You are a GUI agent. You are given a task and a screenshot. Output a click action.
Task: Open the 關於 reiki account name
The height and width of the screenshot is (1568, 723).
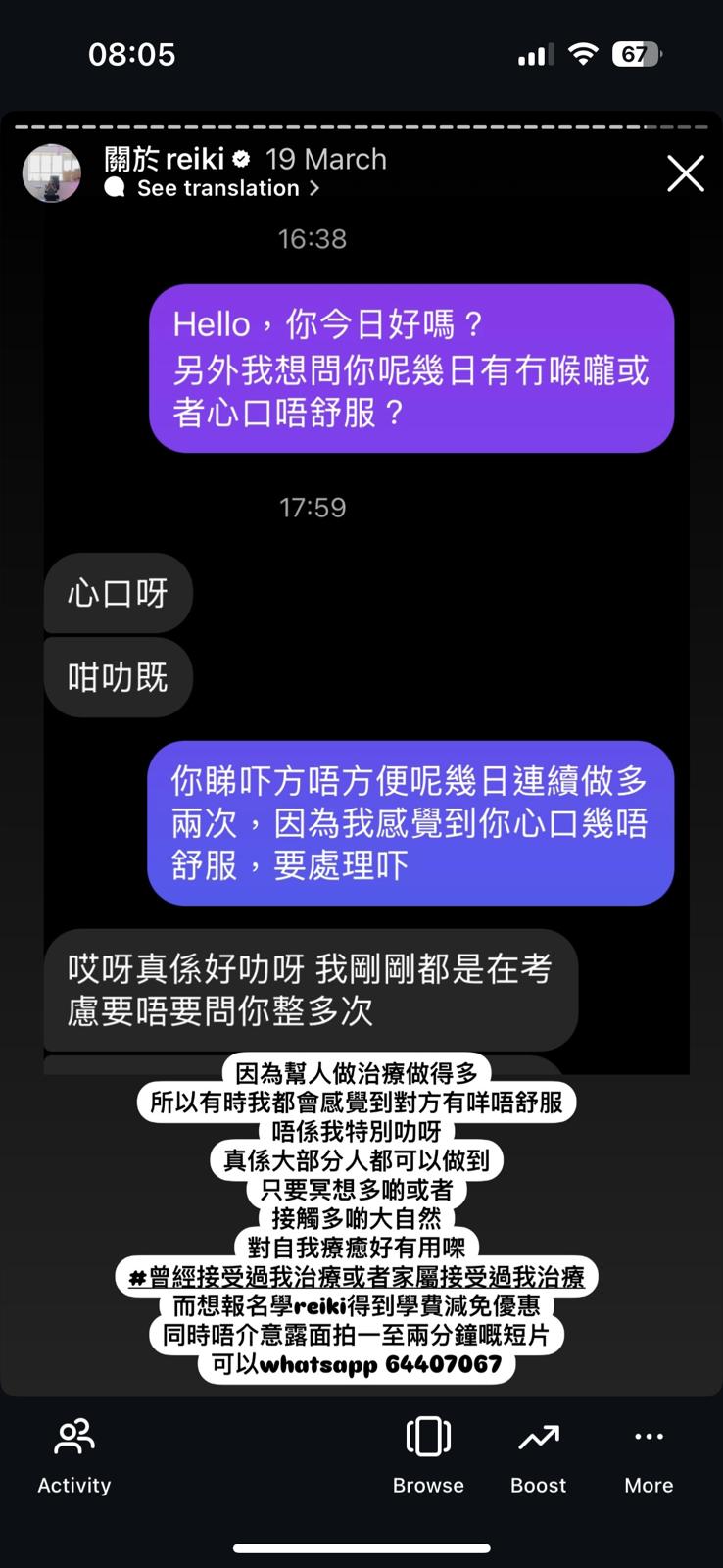click(x=165, y=158)
